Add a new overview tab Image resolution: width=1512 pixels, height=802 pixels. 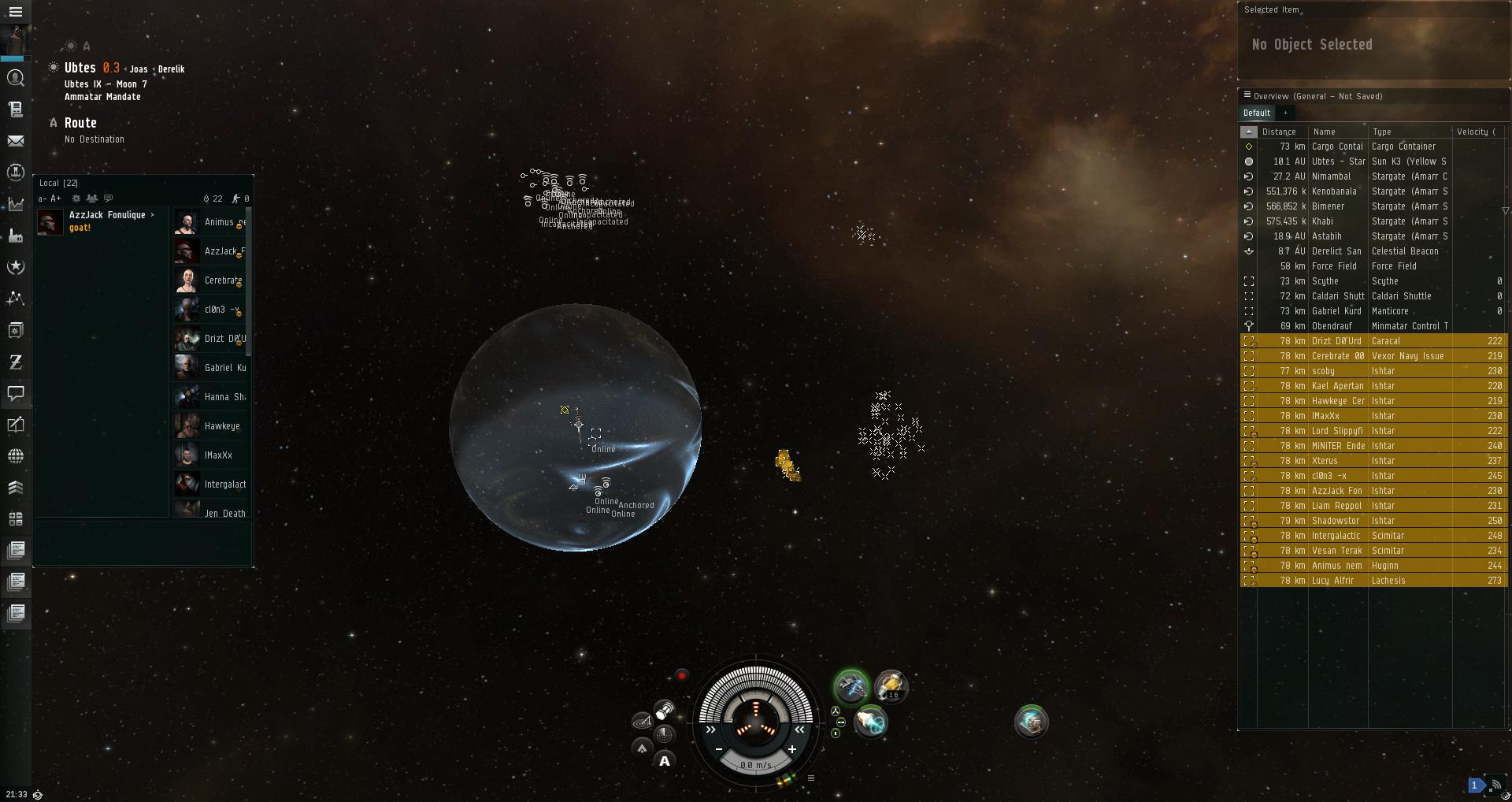pyautogui.click(x=1285, y=113)
